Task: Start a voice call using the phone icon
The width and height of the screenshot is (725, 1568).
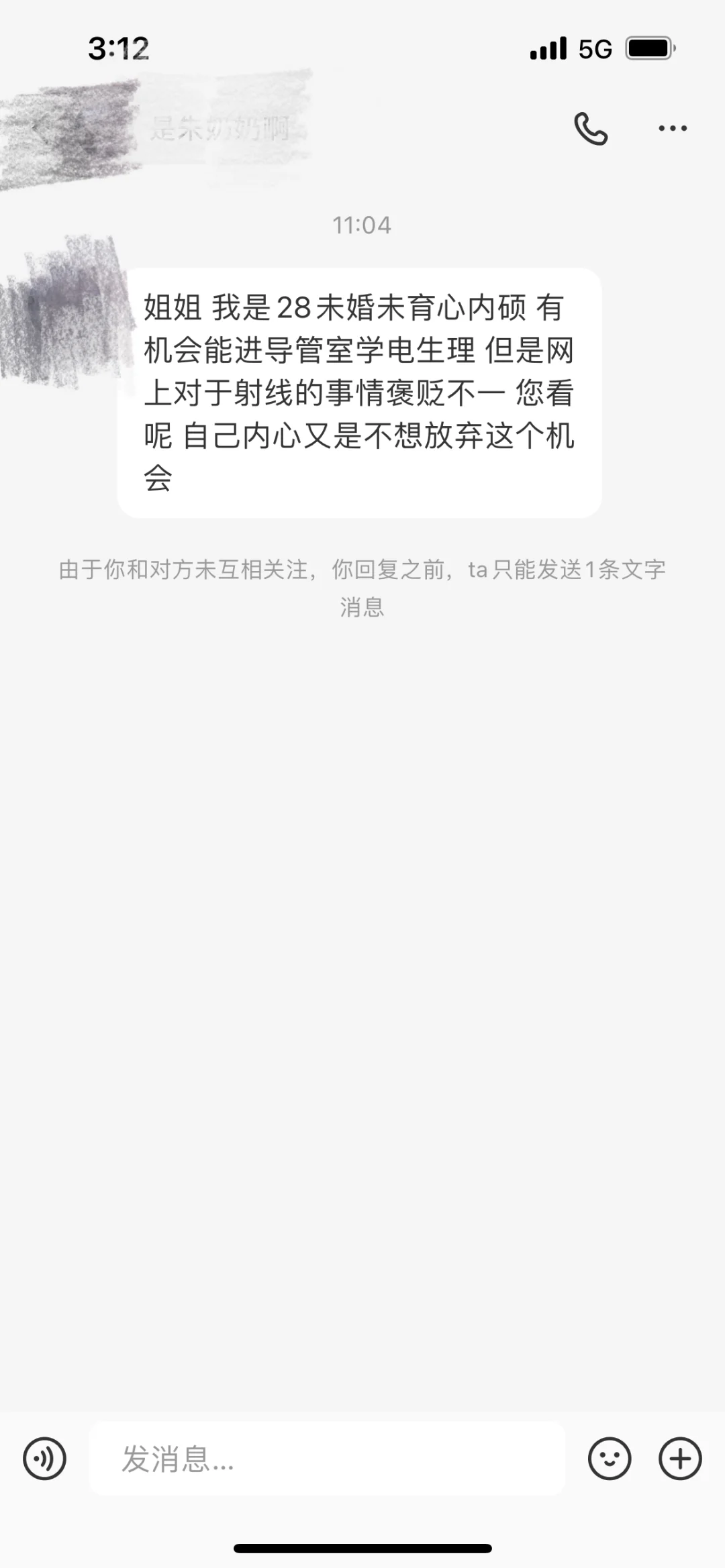Action: [x=589, y=127]
